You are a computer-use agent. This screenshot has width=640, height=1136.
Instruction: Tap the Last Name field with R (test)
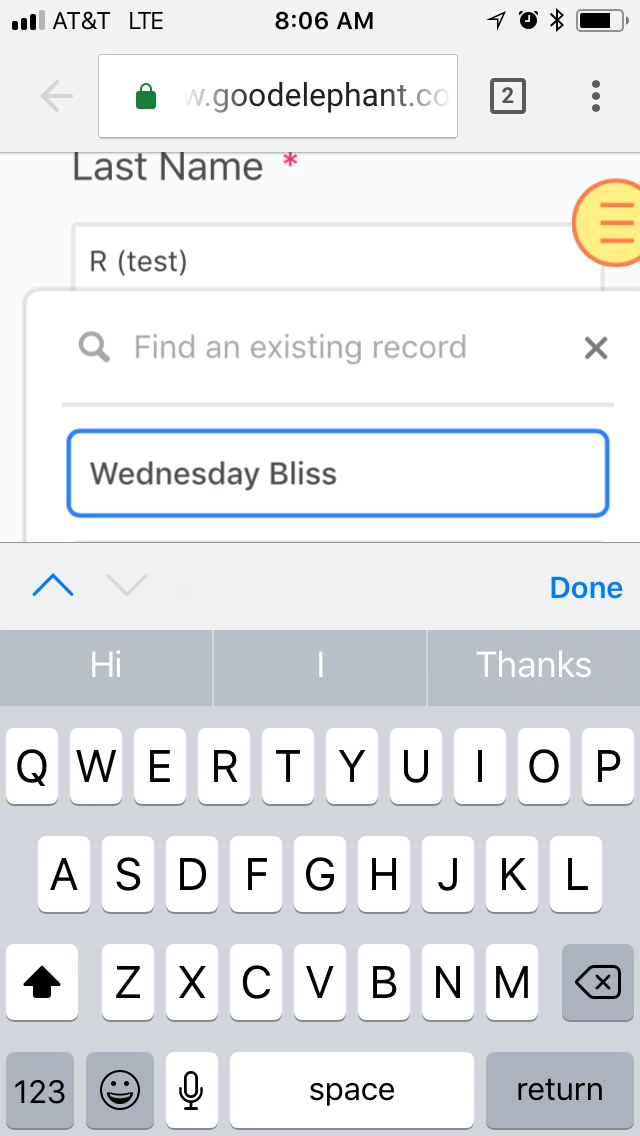pos(337,260)
